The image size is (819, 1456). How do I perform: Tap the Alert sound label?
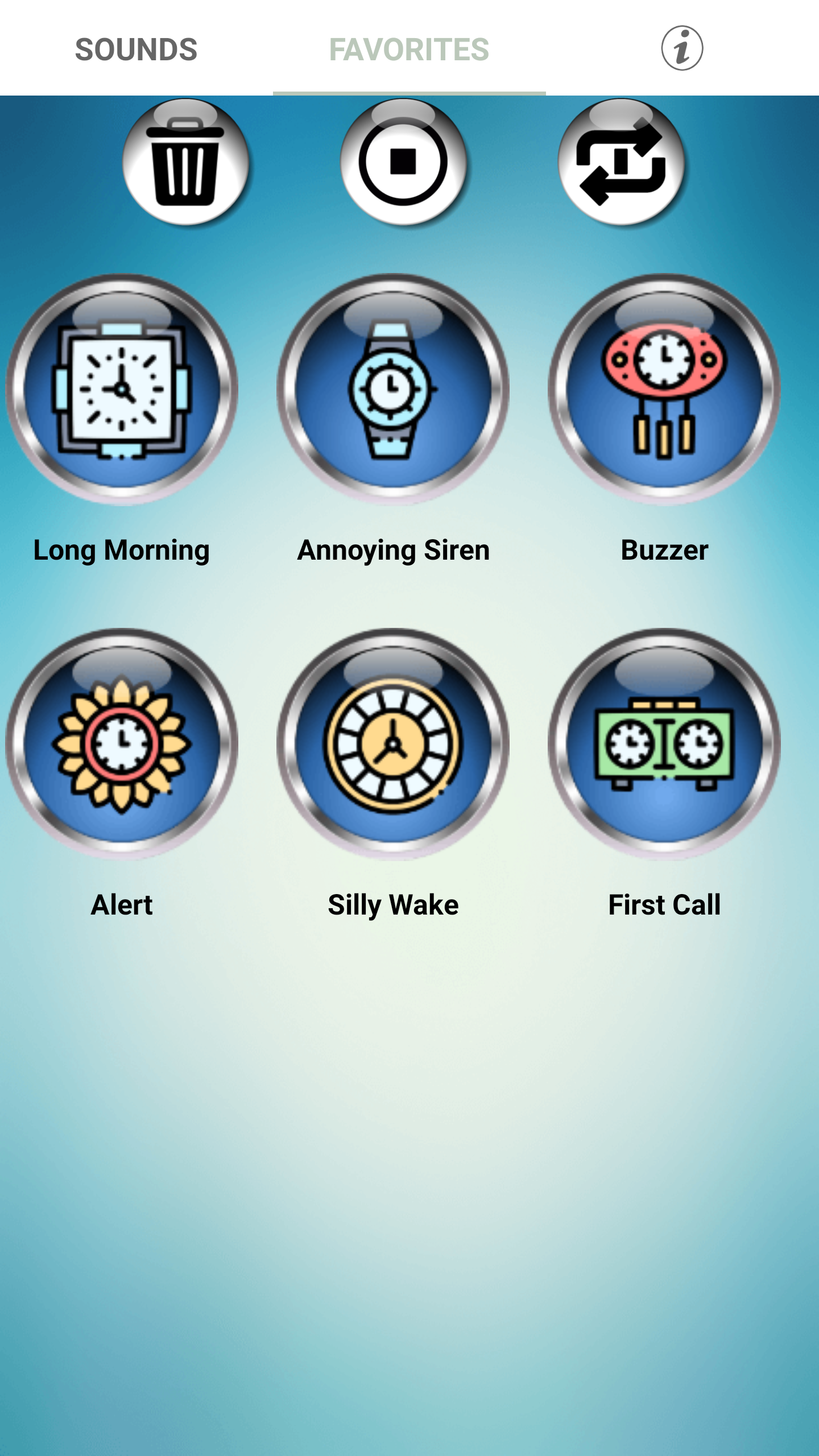point(121,903)
